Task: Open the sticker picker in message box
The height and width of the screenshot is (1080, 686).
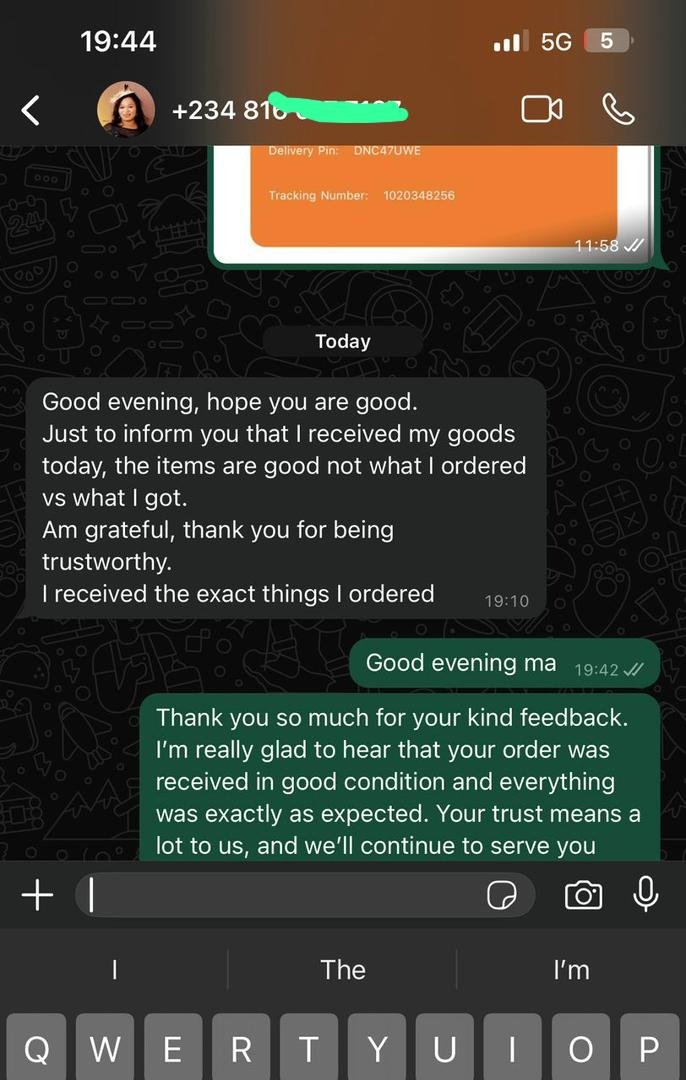Action: 502,896
